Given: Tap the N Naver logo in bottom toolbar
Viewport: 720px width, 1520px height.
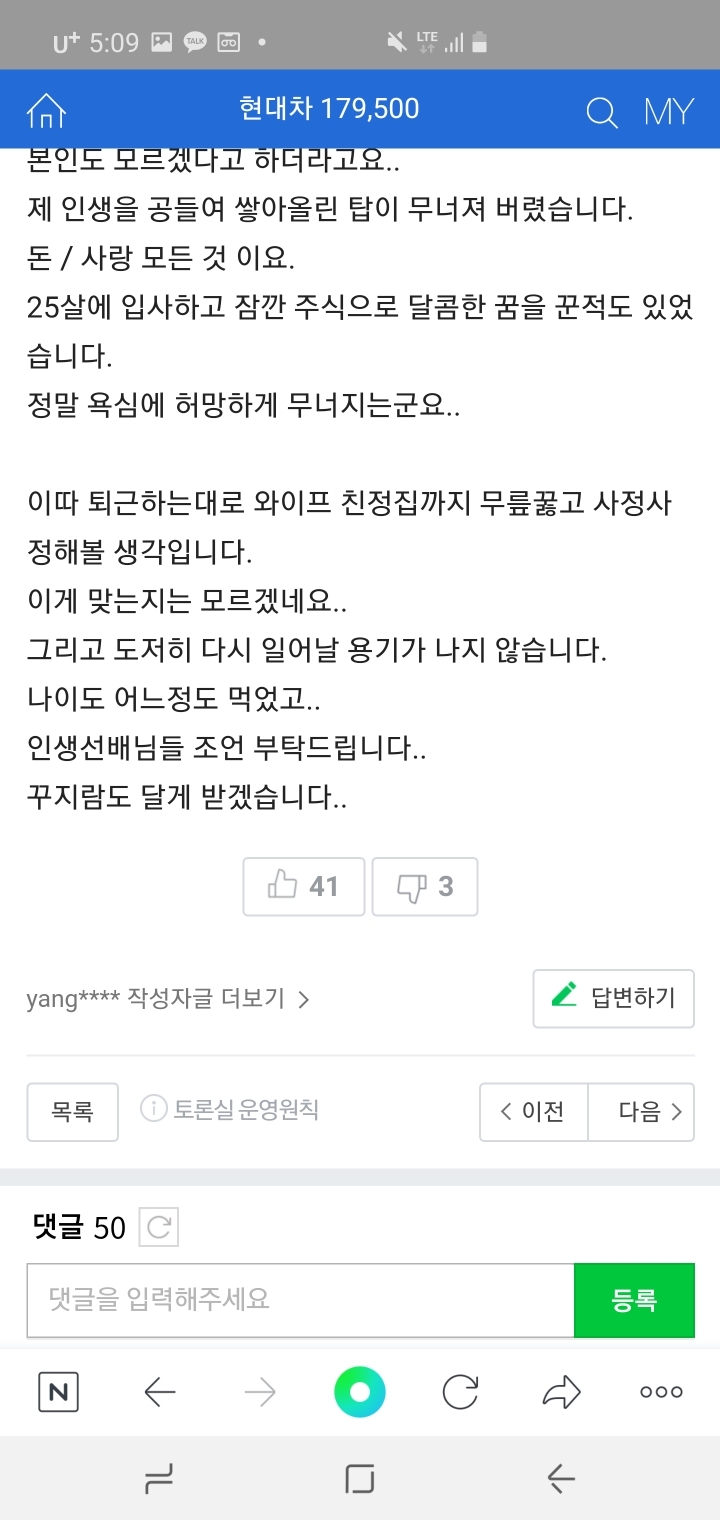Looking at the screenshot, I should click(x=57, y=1391).
